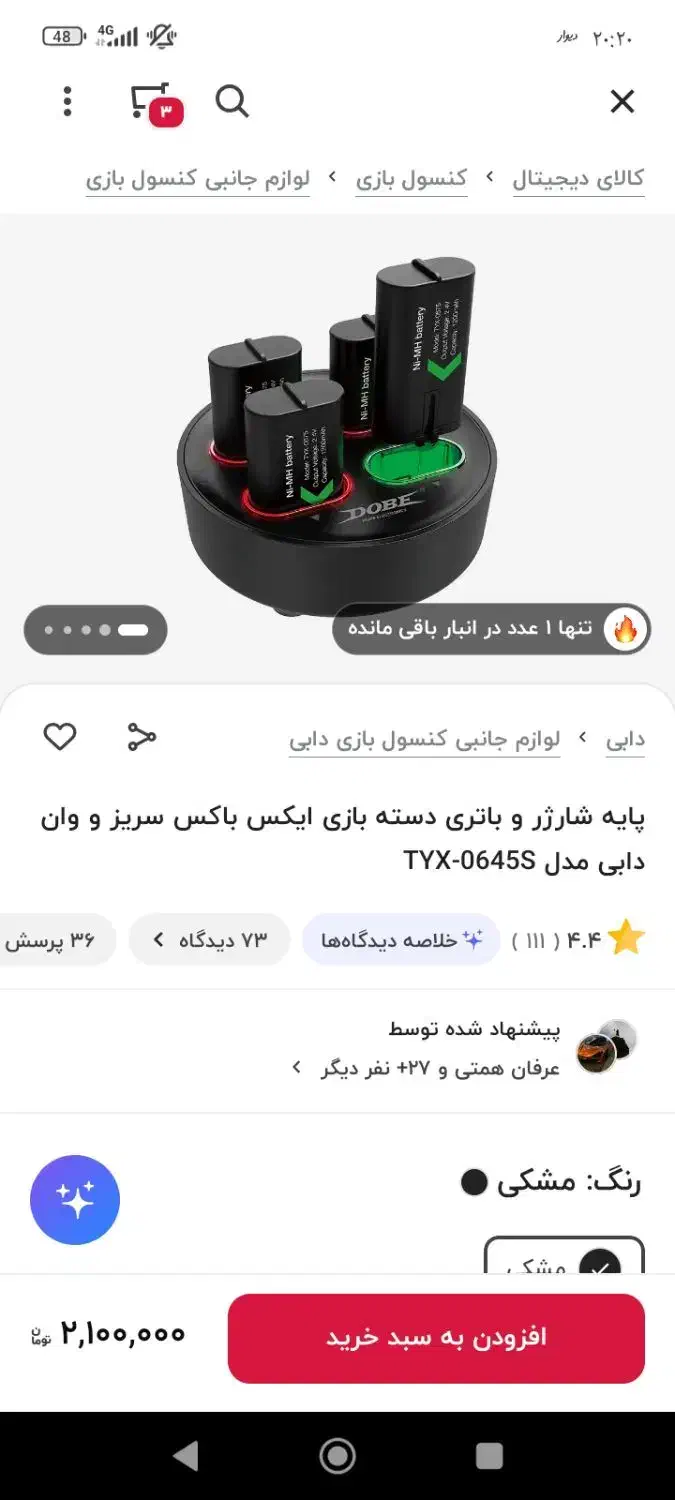Close the product page
Screen dimensions: 675x1500
point(622,101)
